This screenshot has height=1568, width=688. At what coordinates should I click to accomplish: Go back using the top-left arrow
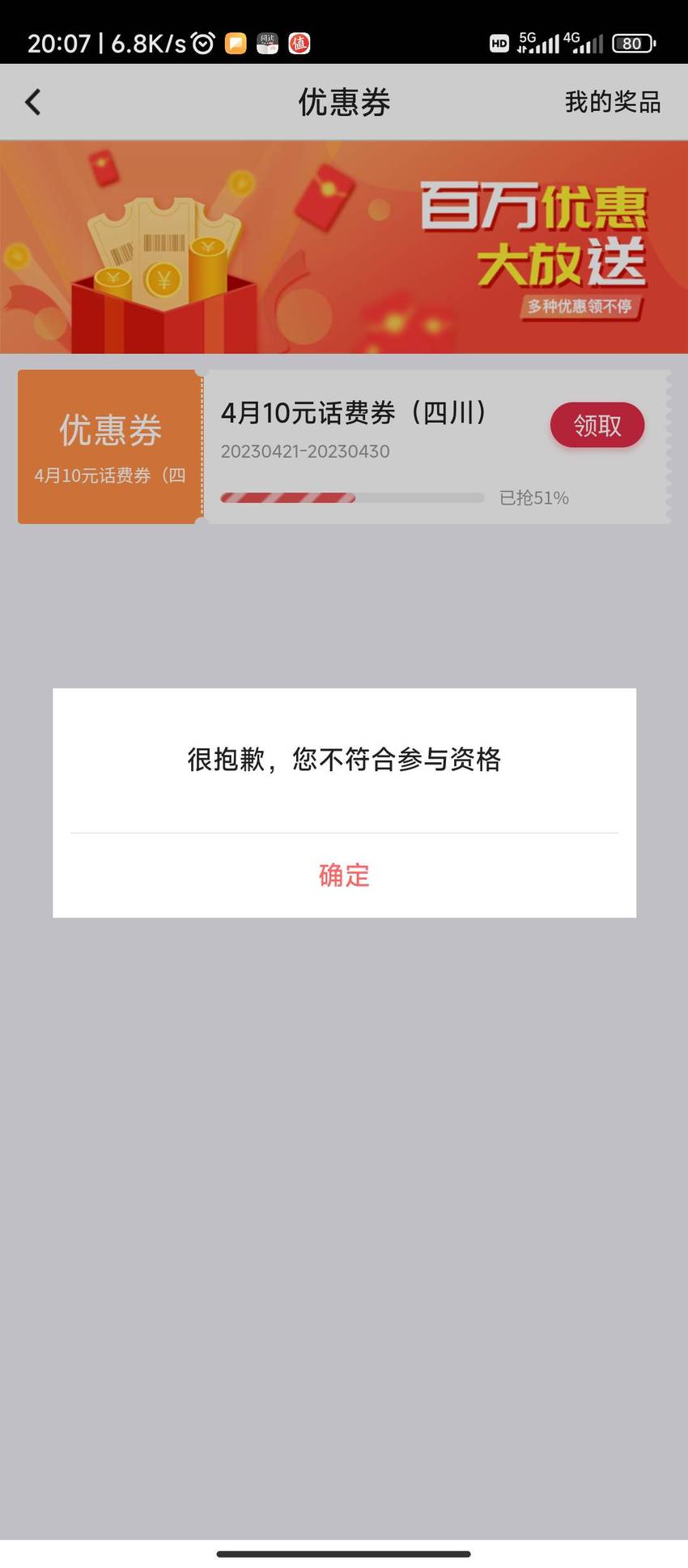[32, 102]
